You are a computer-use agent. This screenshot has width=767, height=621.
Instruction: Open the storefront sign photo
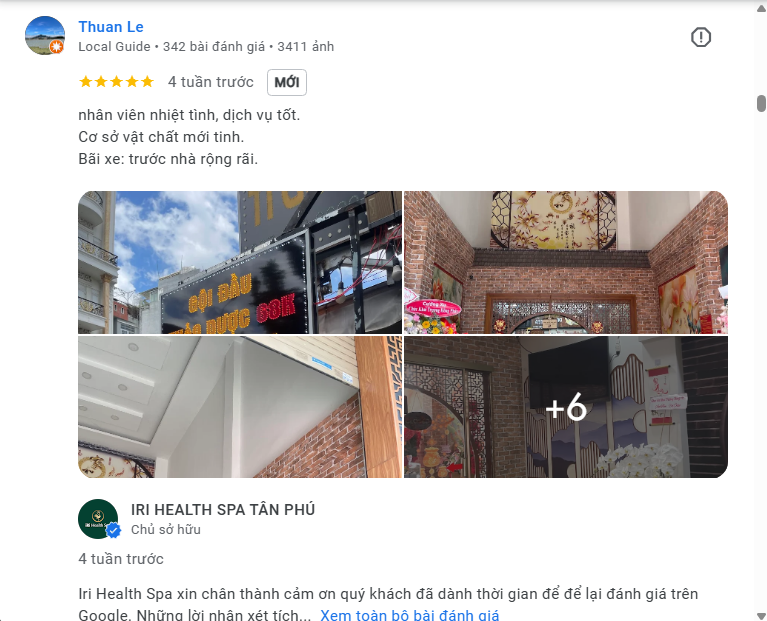pos(240,262)
